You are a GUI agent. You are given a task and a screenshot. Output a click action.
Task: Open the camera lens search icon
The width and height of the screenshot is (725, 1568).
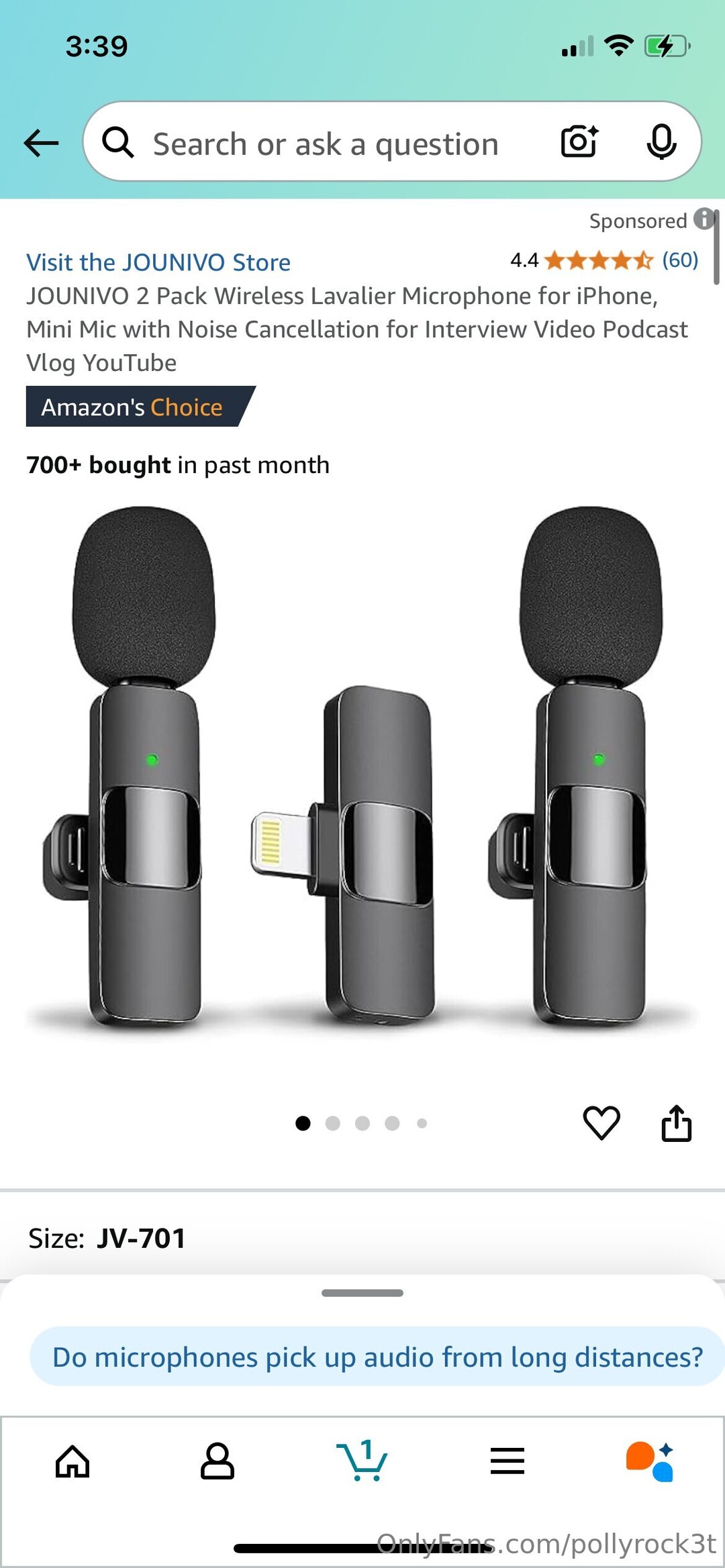tap(579, 142)
